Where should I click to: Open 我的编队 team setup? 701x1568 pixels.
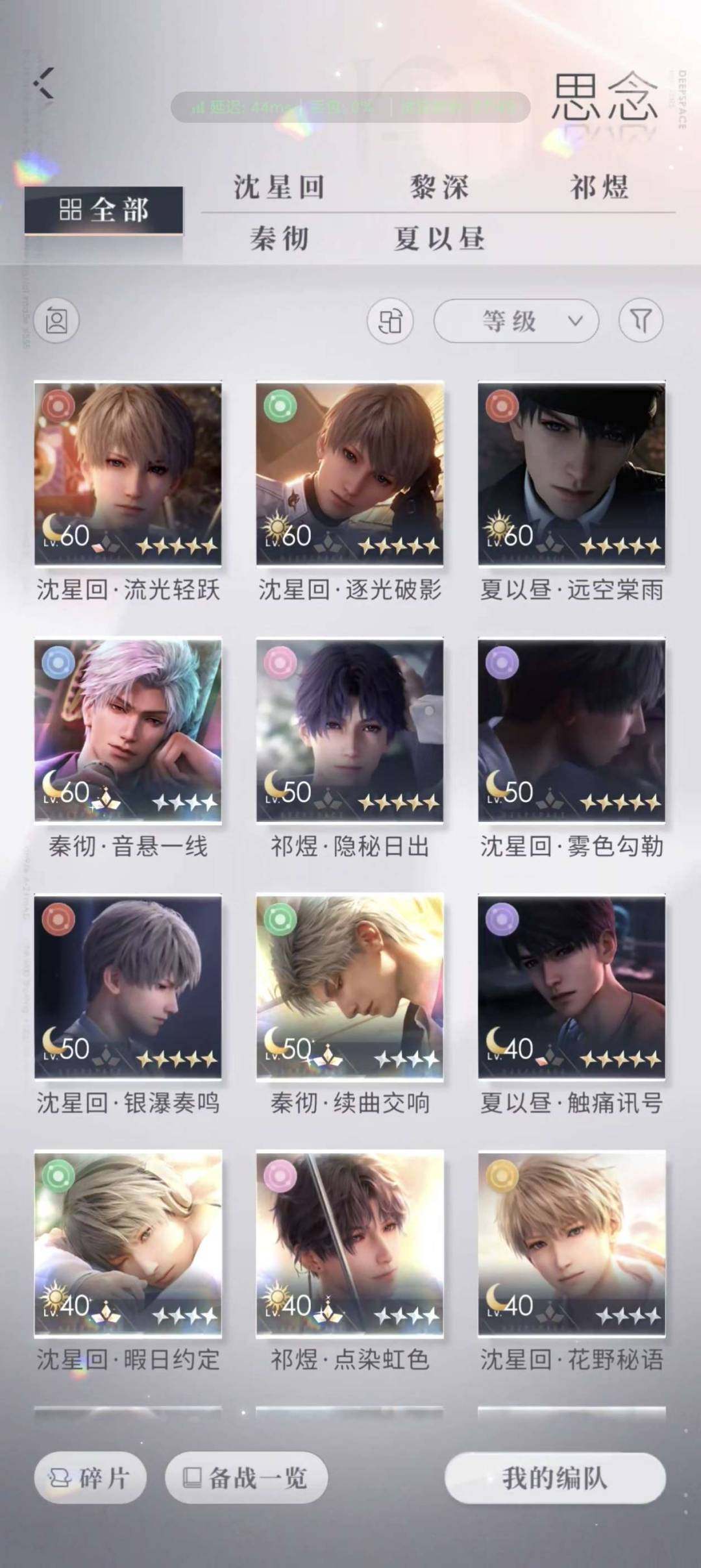tap(555, 1478)
